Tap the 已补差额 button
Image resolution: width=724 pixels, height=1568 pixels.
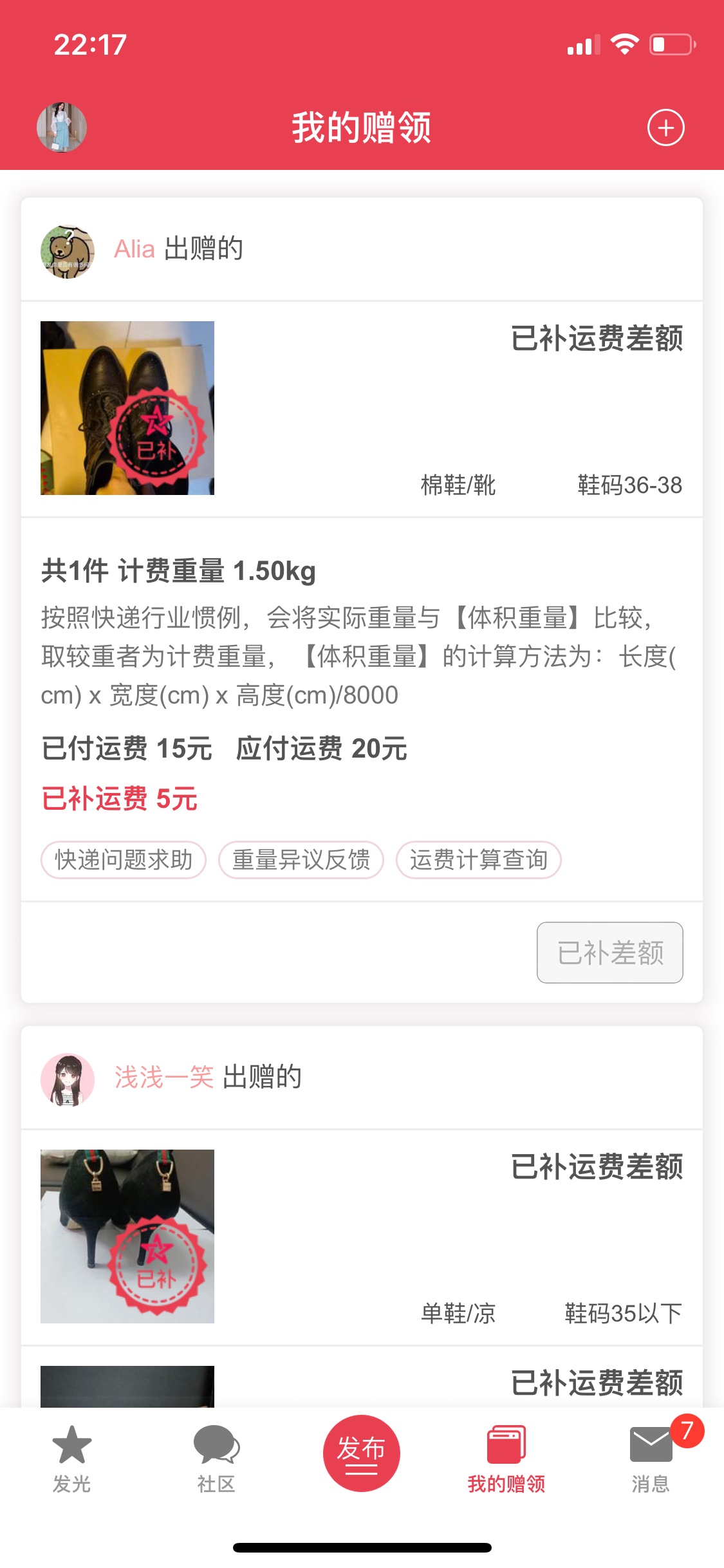point(609,953)
